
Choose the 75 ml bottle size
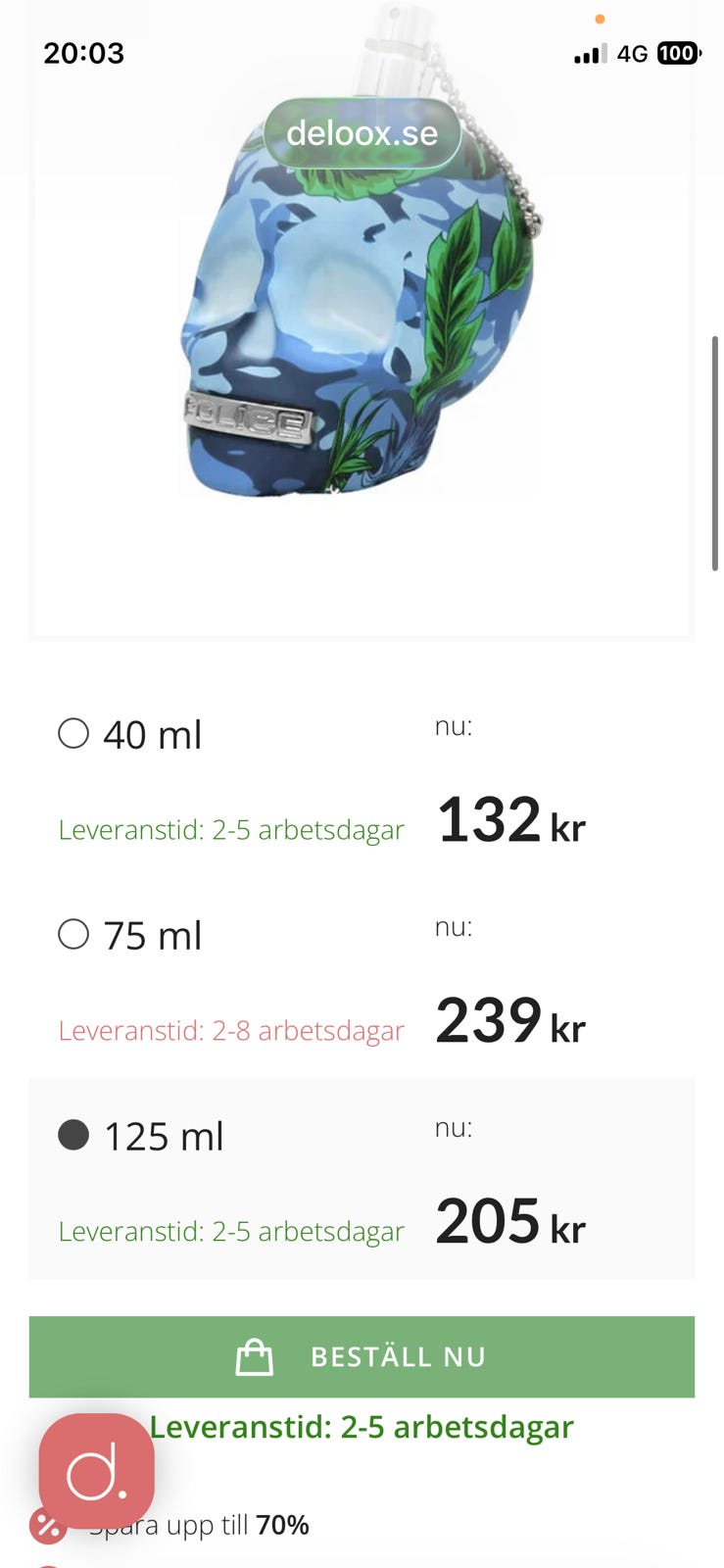[x=73, y=934]
